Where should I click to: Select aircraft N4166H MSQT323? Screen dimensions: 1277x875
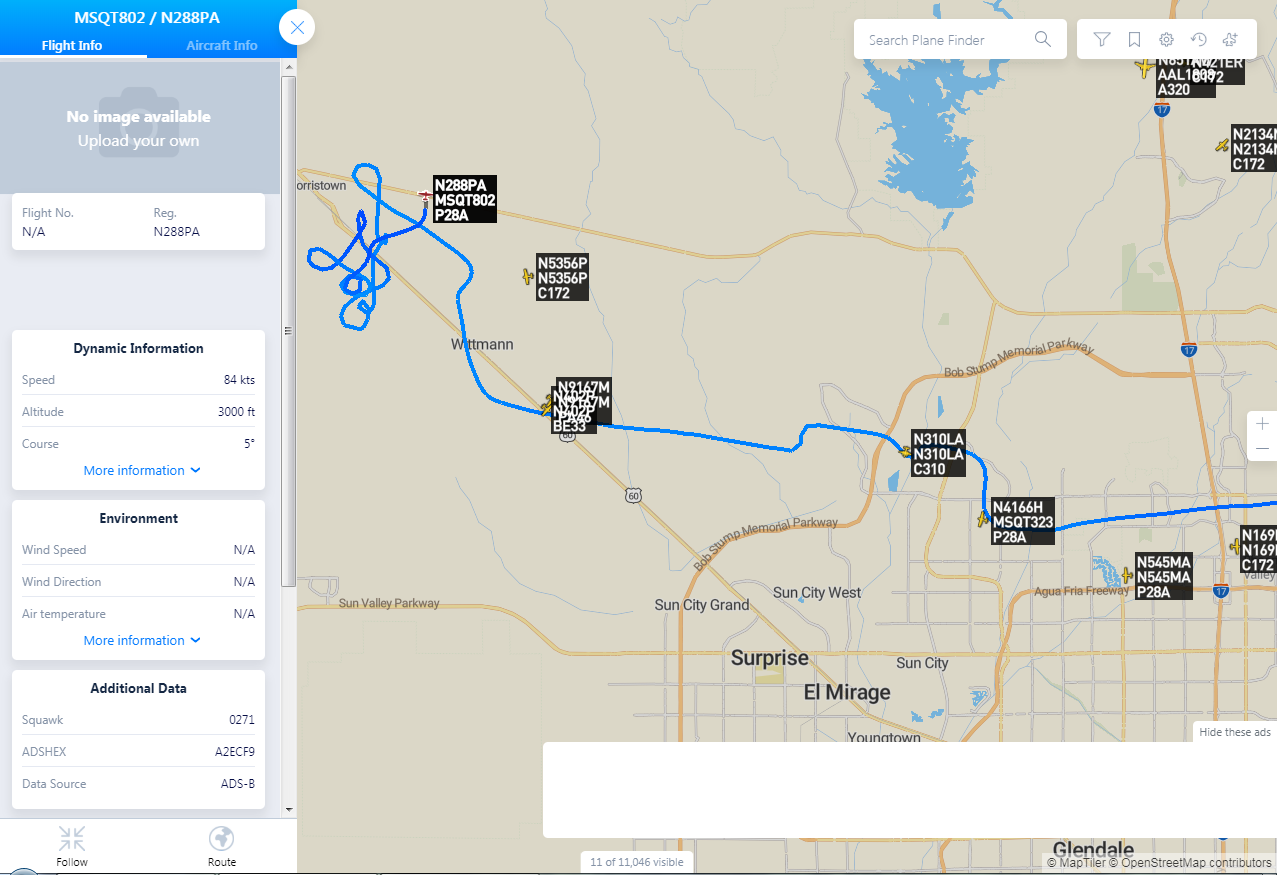984,519
